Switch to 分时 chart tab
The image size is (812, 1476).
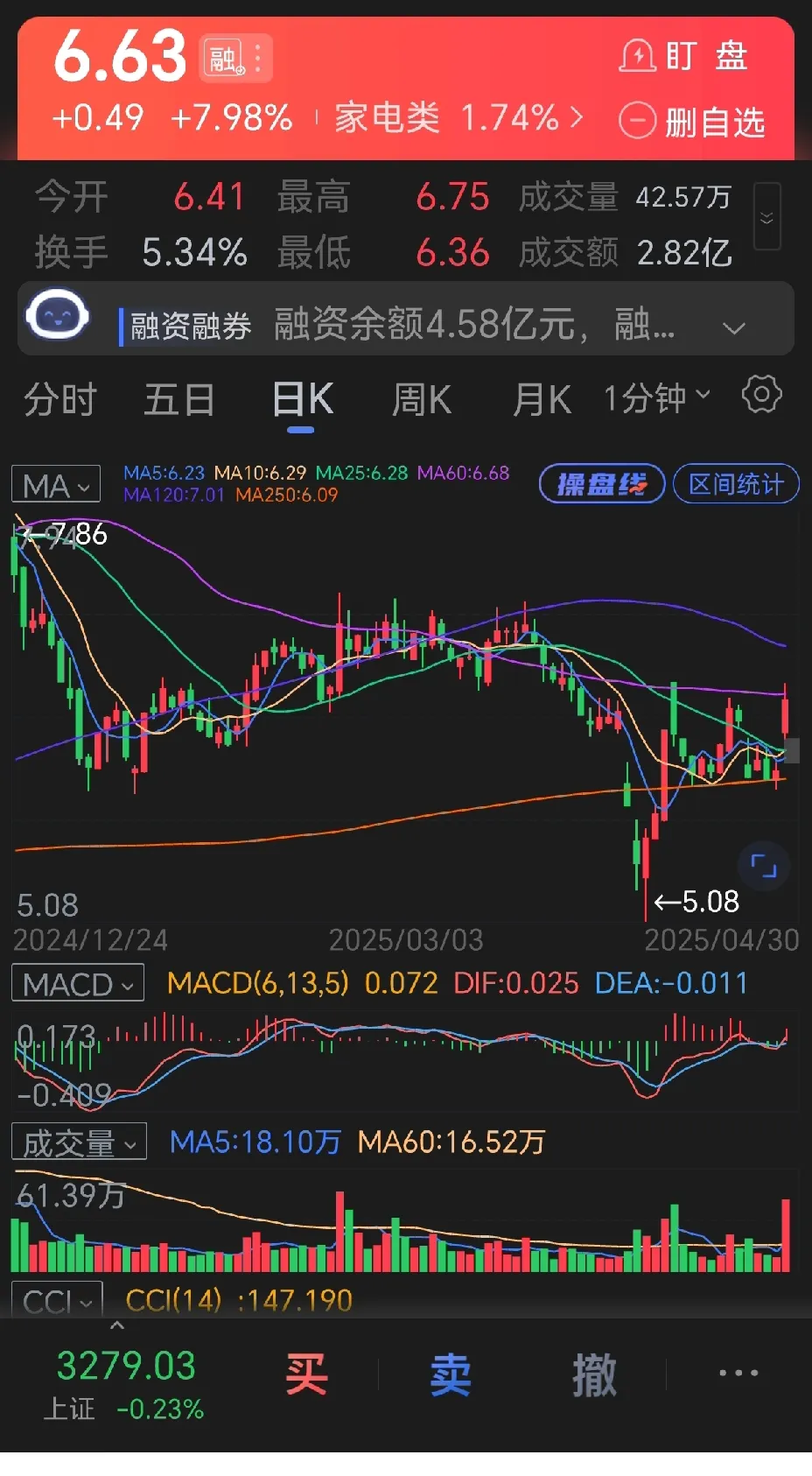(59, 400)
